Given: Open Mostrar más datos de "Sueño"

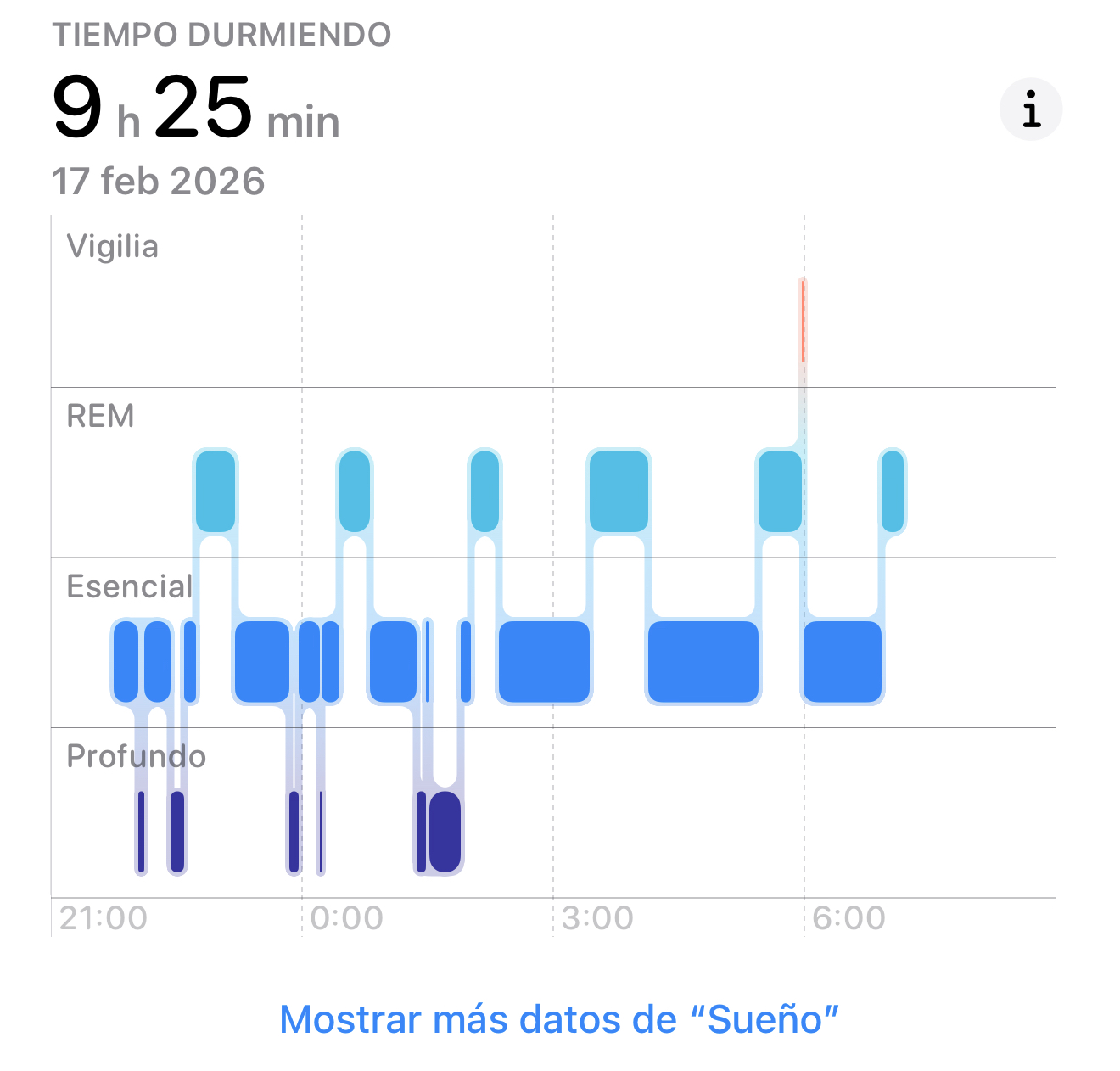Looking at the screenshot, I should [x=559, y=1019].
